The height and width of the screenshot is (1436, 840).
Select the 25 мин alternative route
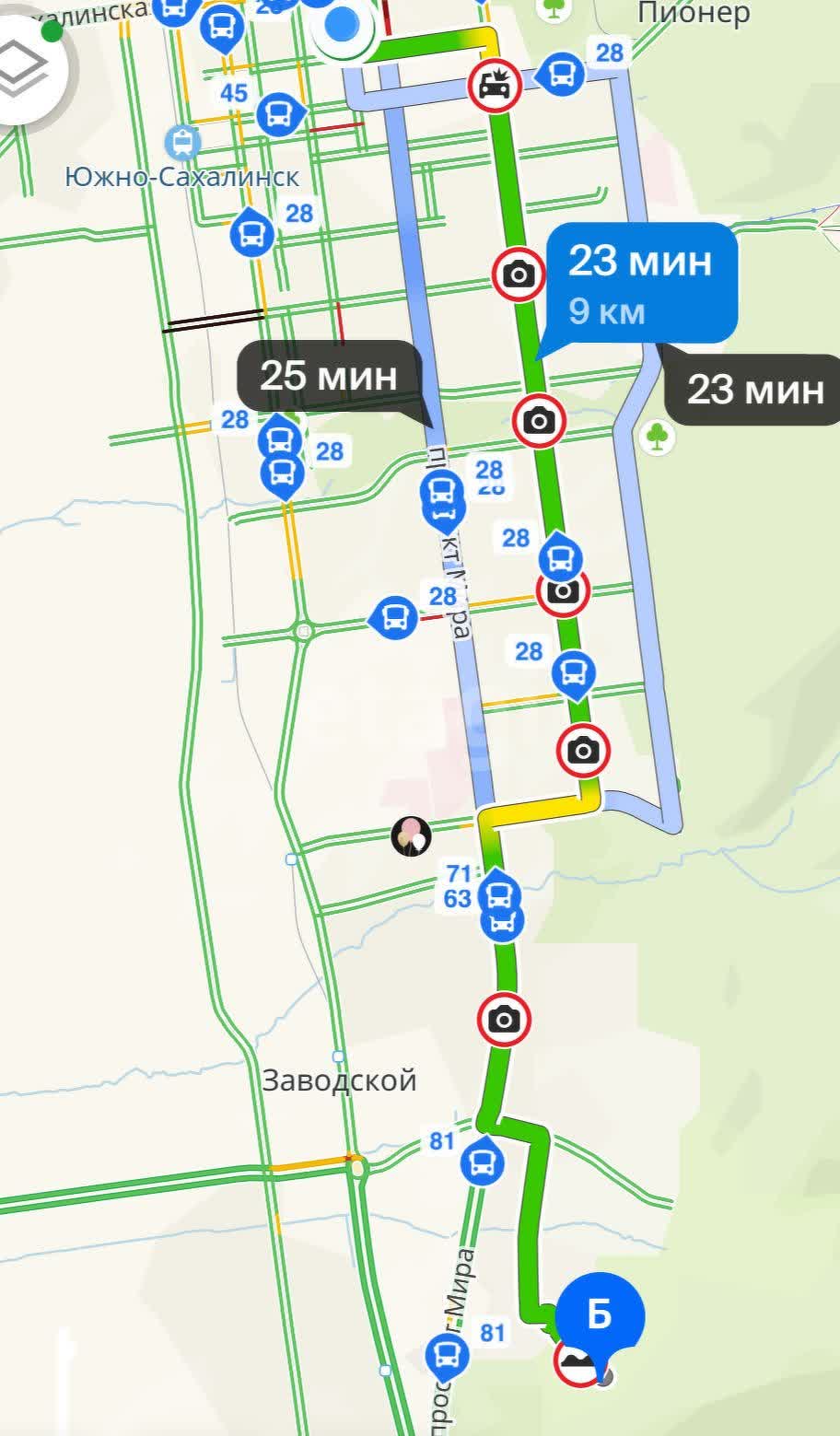[x=329, y=376]
